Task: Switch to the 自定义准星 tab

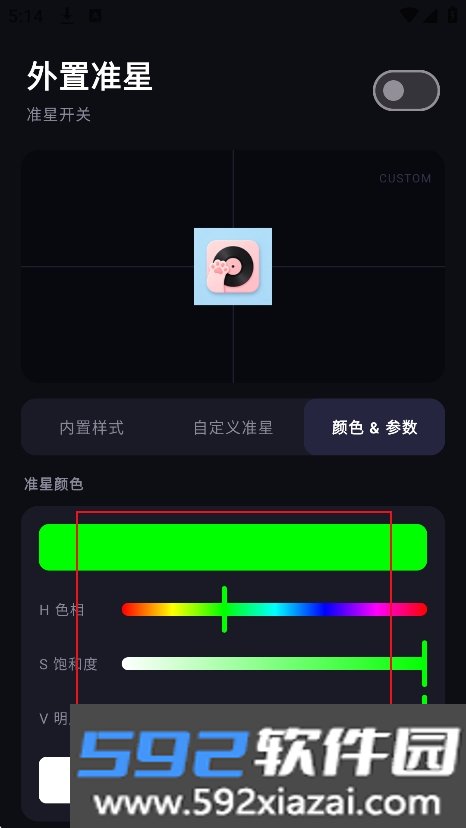Action: click(233, 427)
